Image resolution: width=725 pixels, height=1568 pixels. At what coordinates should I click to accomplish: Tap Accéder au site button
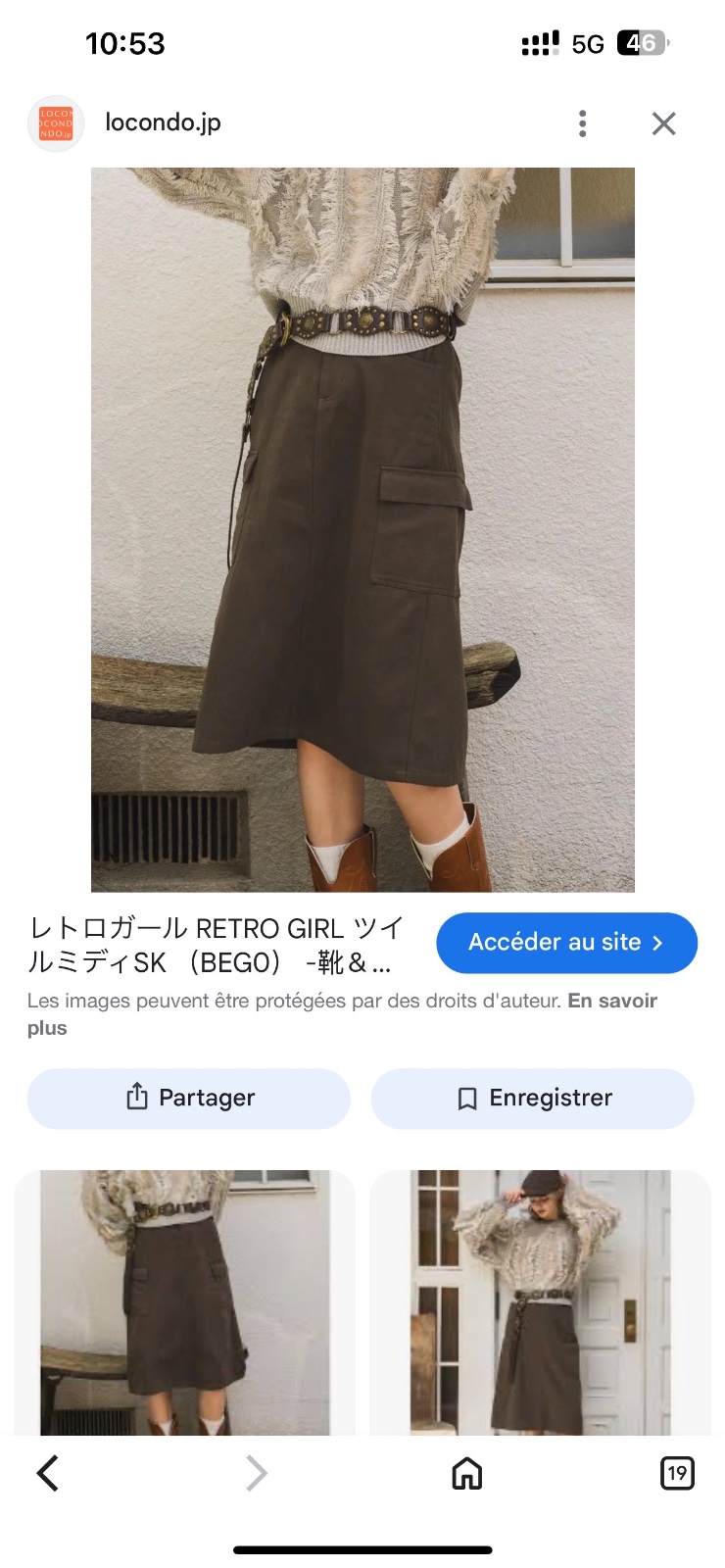coord(567,943)
